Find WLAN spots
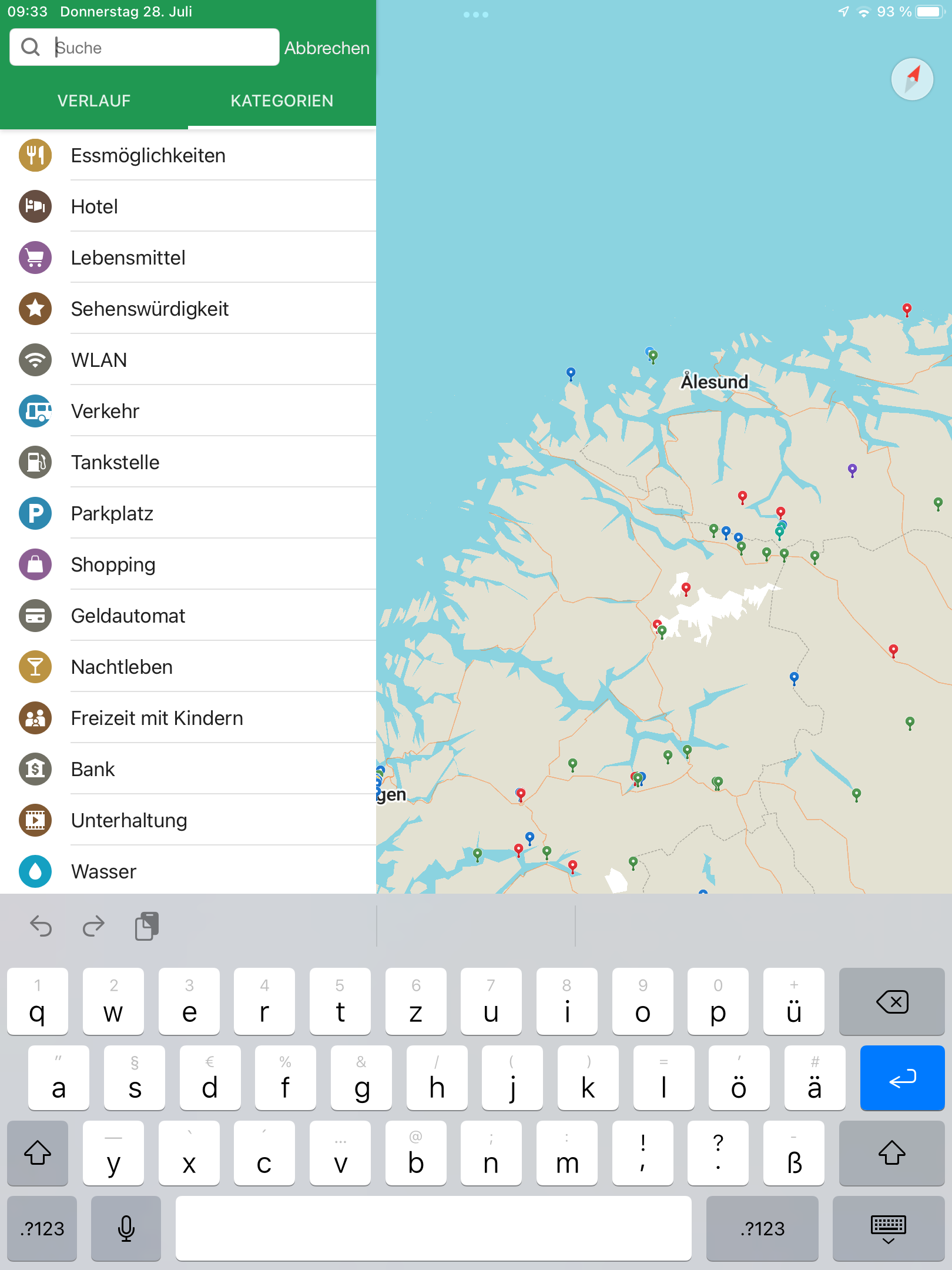952x1270 pixels. [x=99, y=360]
